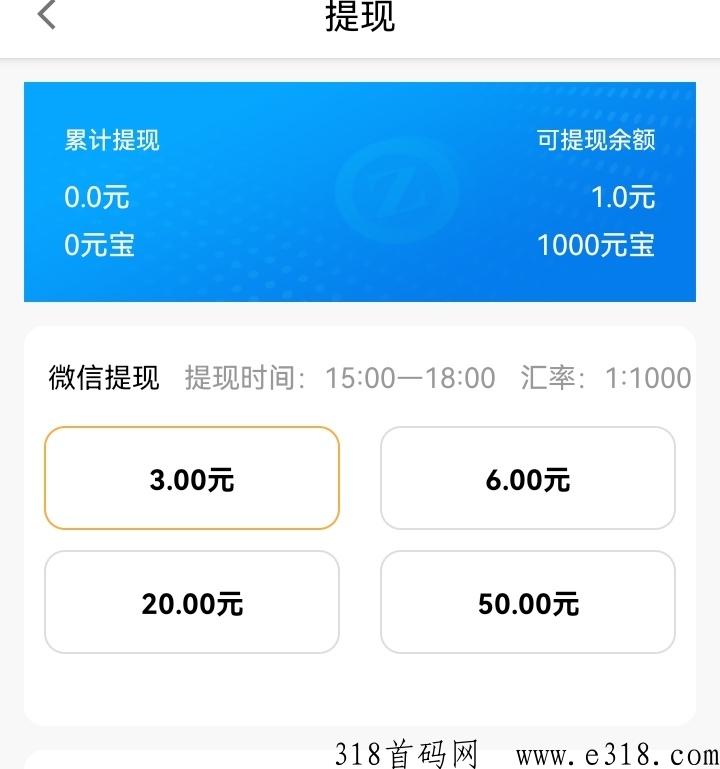Click the 汇率 1:1000 exchange rate text
The image size is (720, 769).
click(605, 378)
